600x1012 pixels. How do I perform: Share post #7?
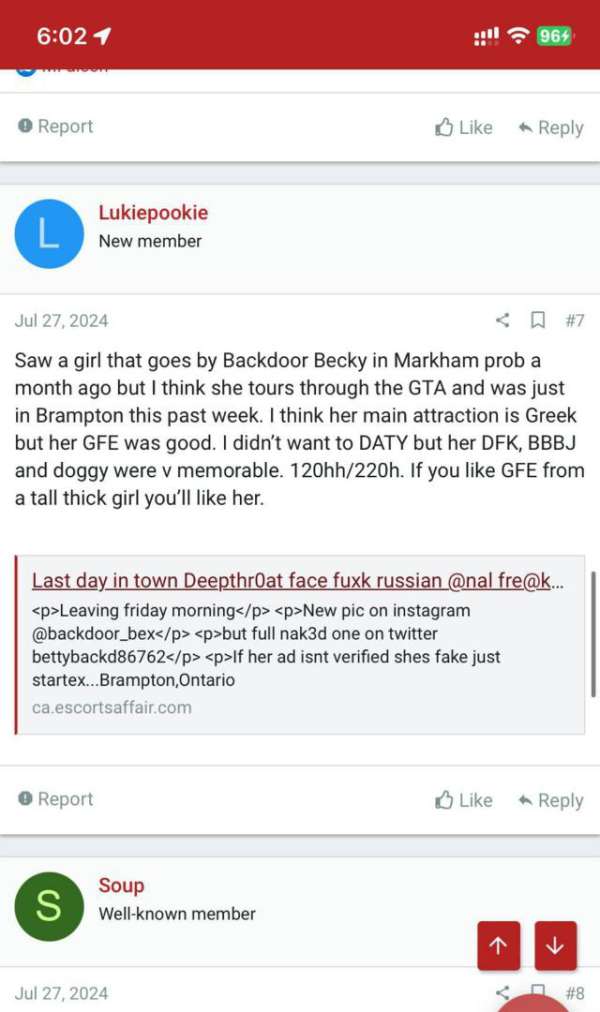(x=503, y=321)
